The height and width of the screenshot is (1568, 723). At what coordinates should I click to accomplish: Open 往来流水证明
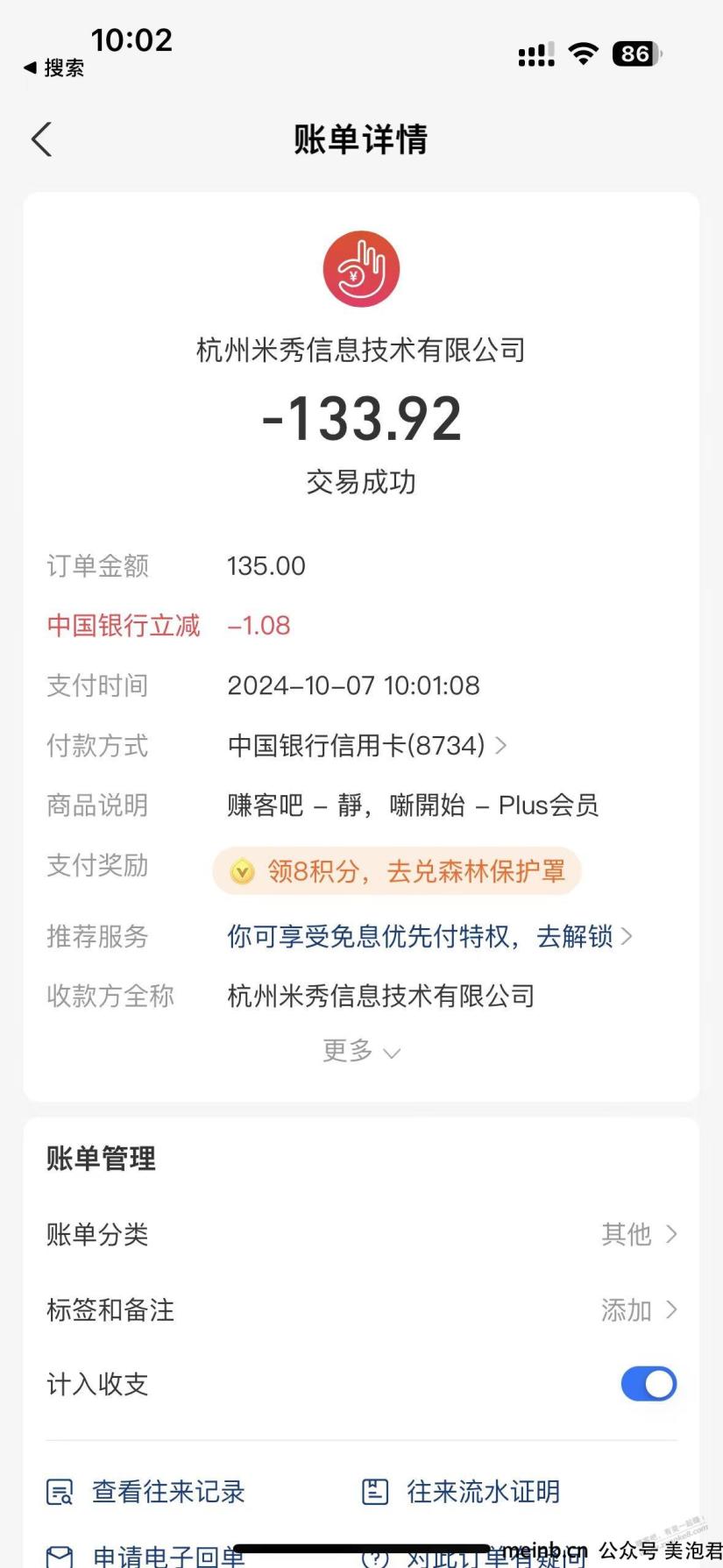(x=461, y=1491)
